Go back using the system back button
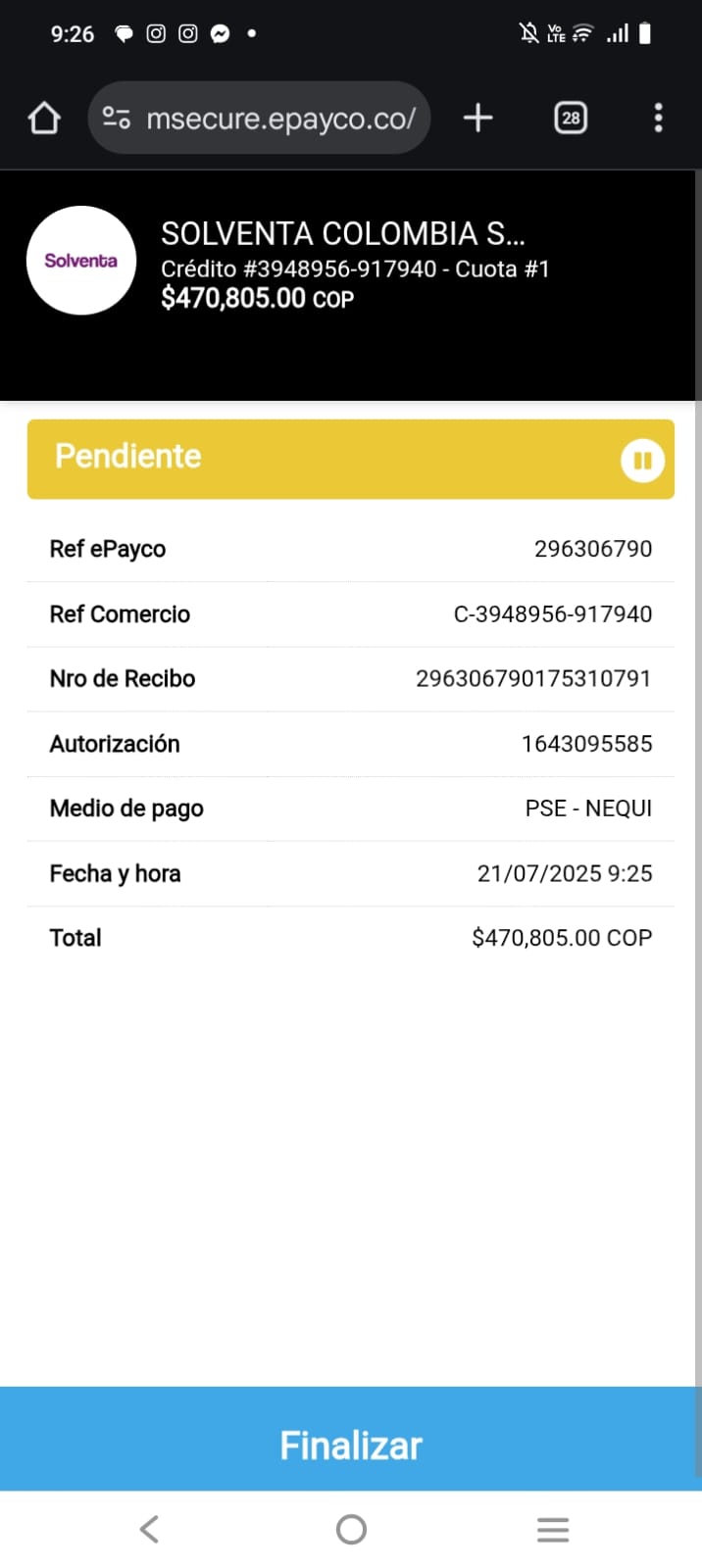This screenshot has height=1568, width=702. tap(149, 1529)
